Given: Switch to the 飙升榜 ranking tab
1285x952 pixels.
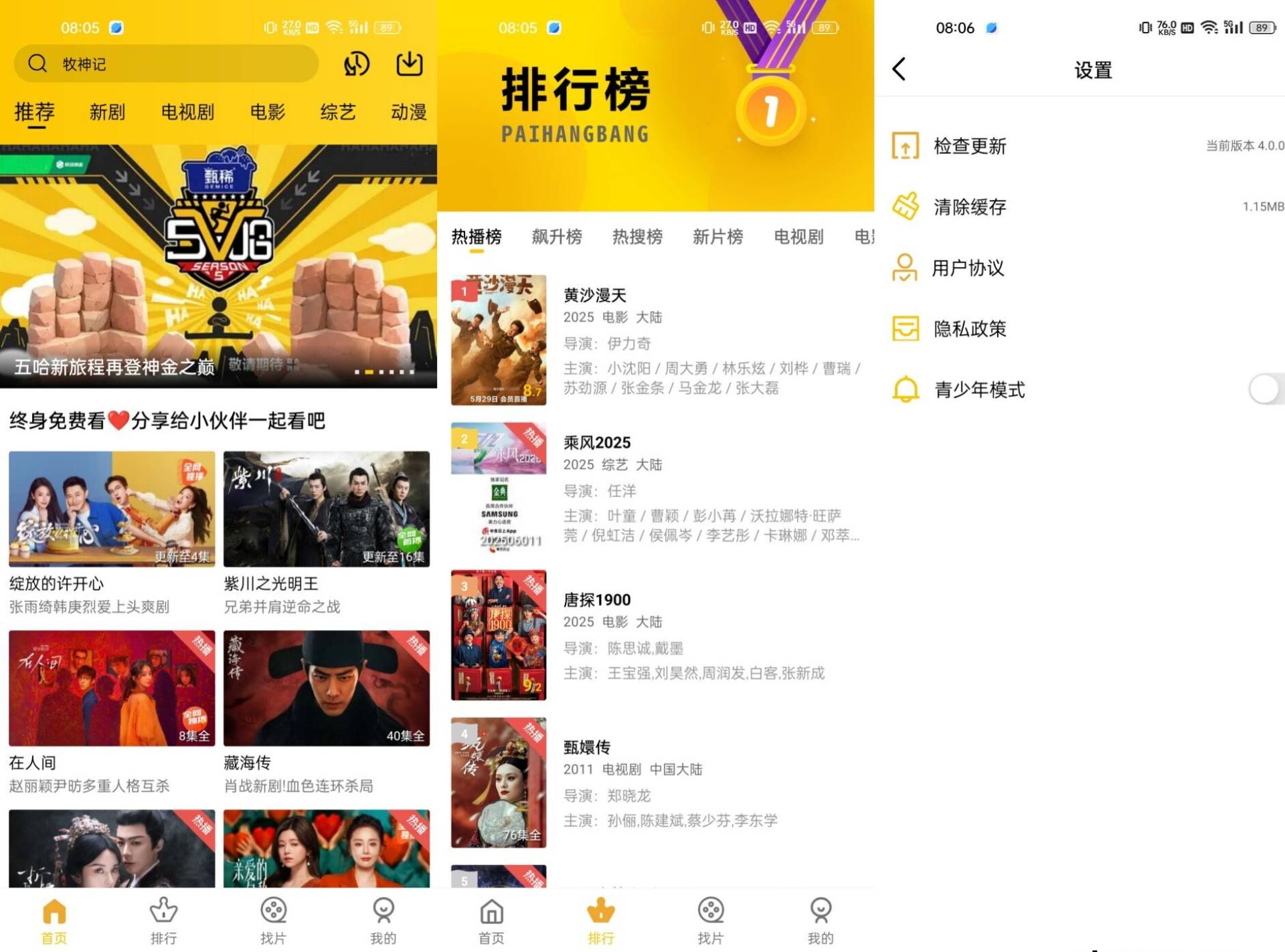Looking at the screenshot, I should [x=557, y=237].
